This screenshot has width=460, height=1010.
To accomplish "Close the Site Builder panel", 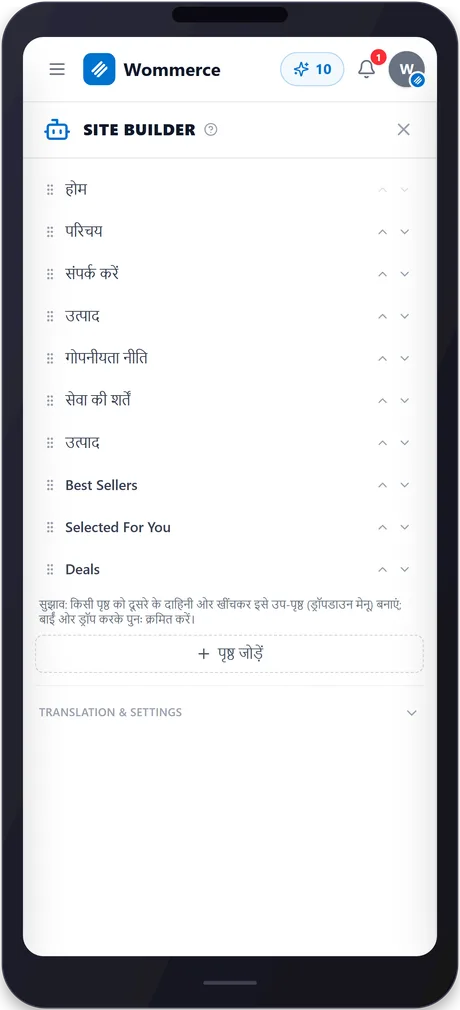I will pyautogui.click(x=403, y=129).
